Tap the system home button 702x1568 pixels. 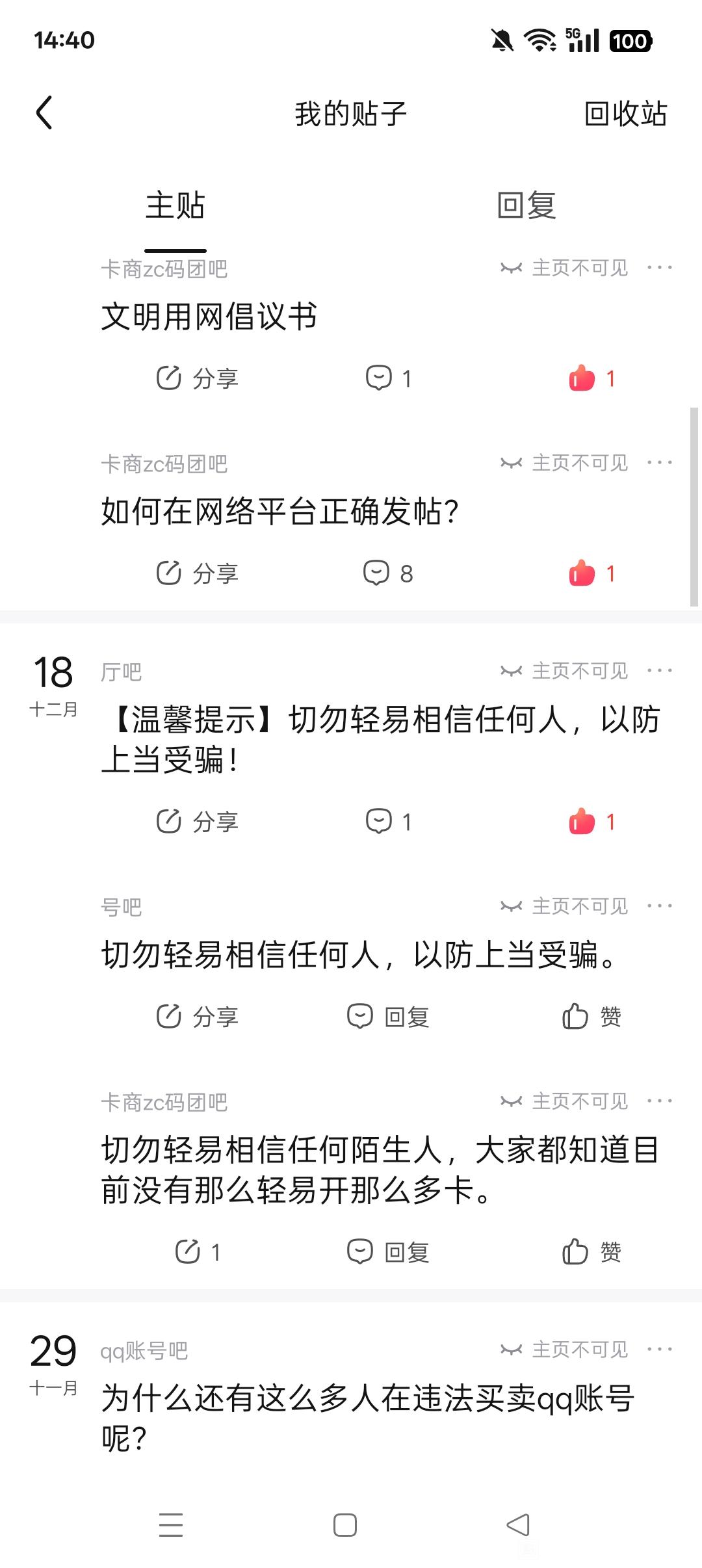click(x=344, y=1525)
